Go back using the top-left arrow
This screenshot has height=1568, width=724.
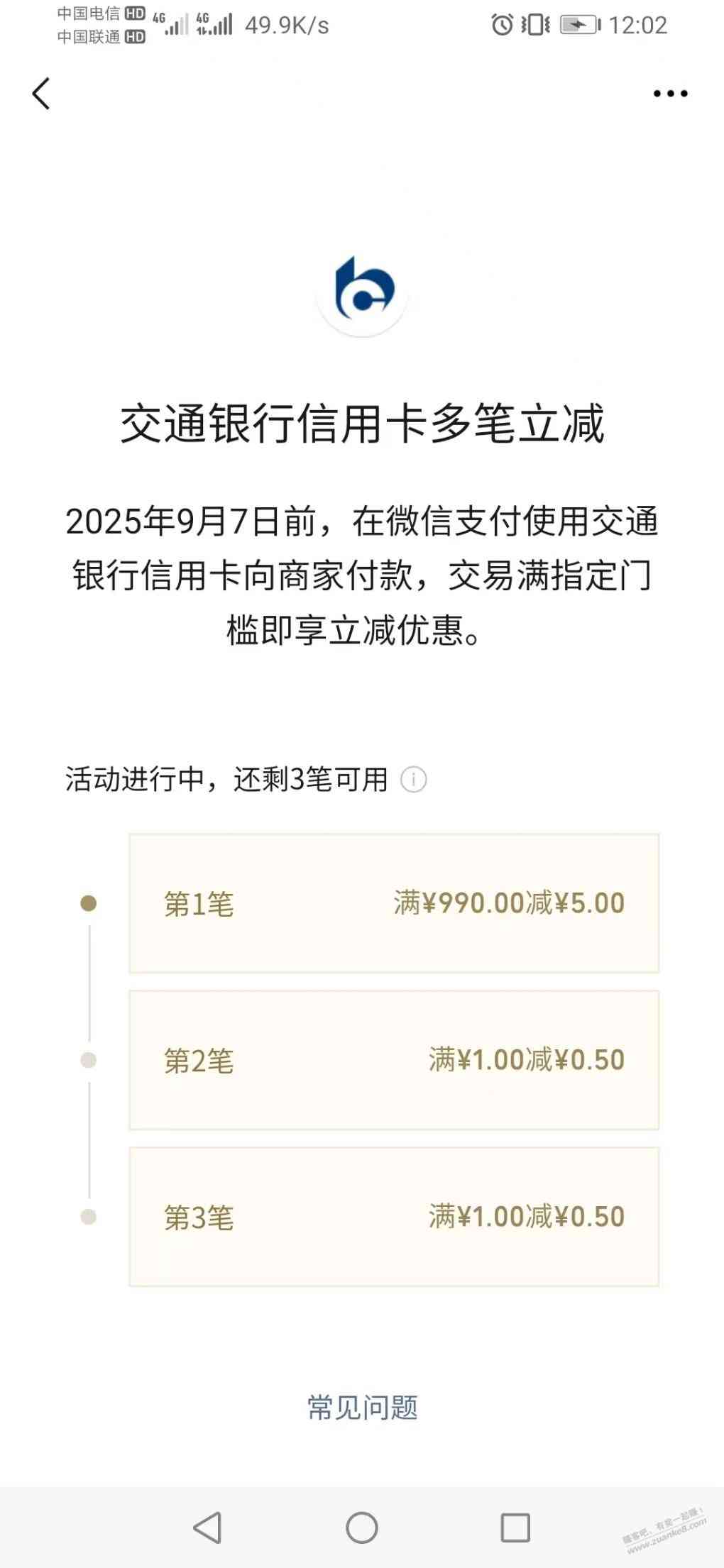point(41,94)
